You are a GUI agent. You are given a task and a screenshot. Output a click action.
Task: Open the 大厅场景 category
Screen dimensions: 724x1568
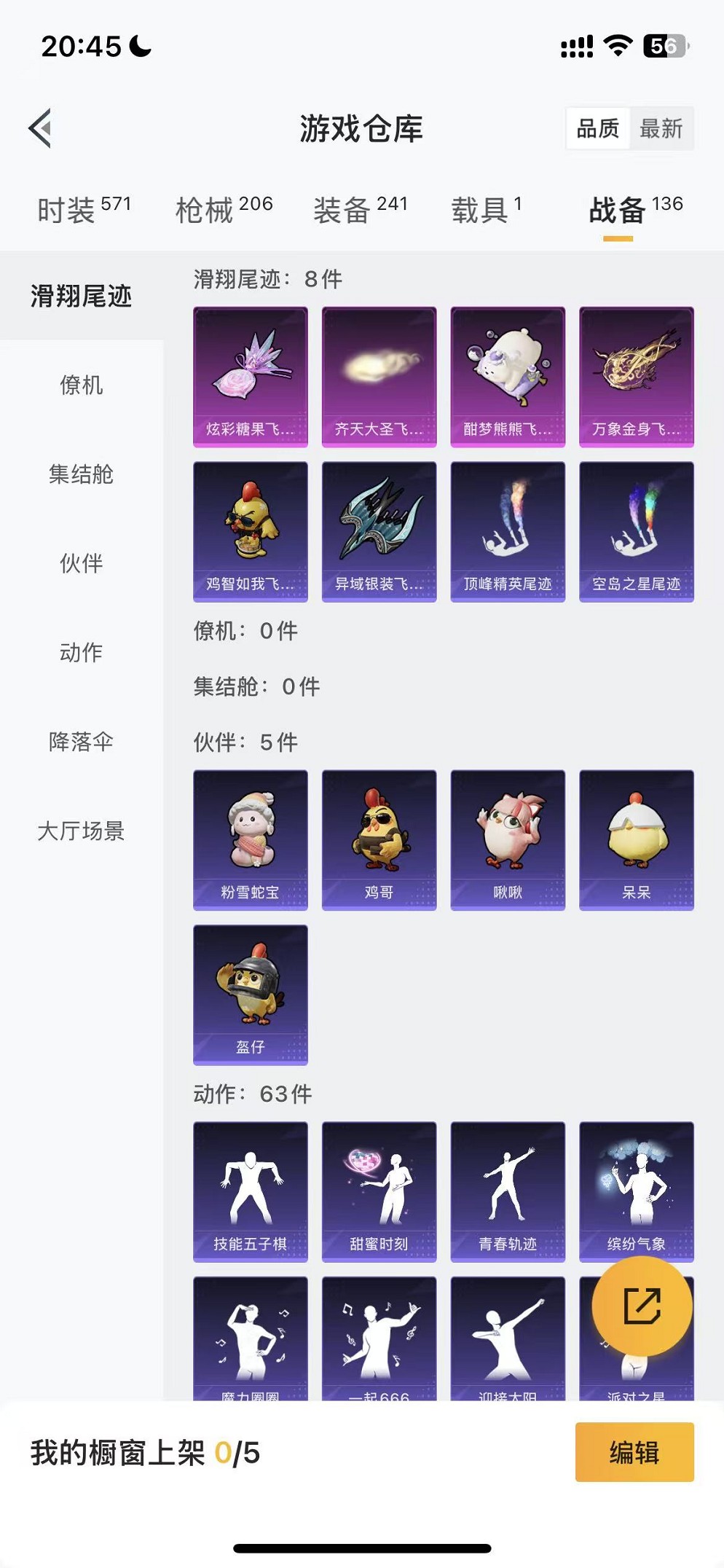(x=81, y=831)
